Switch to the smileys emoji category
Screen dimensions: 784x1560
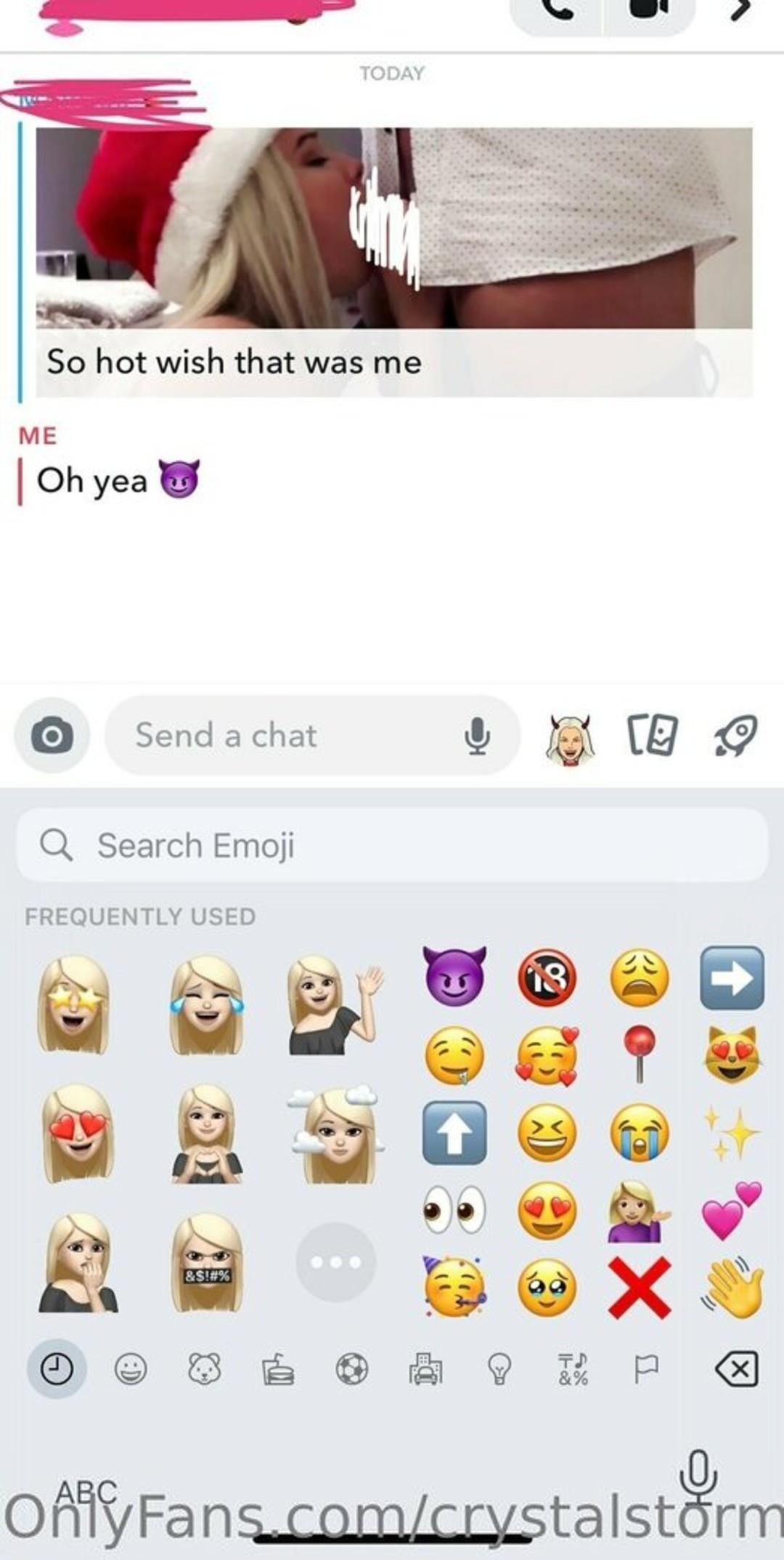[131, 1370]
